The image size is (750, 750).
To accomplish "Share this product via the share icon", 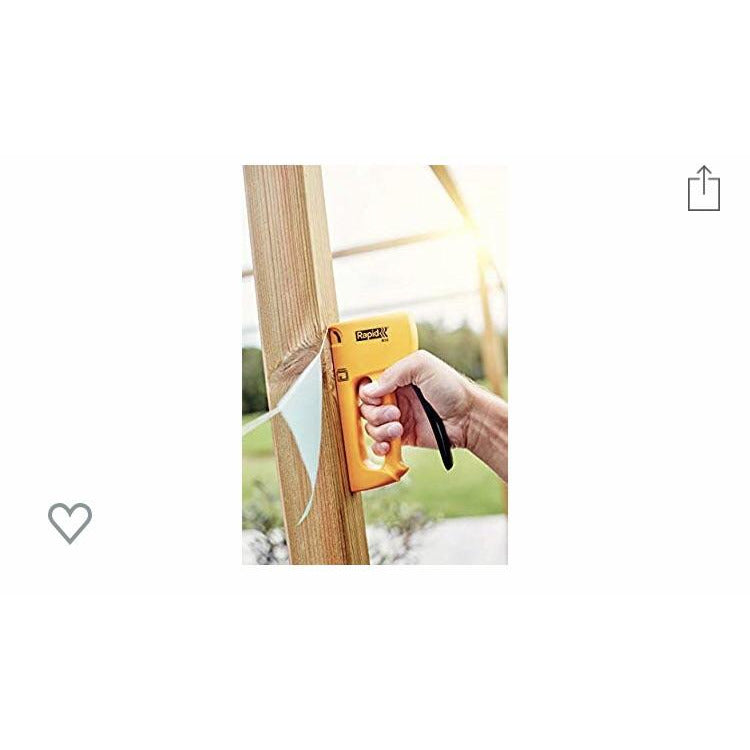I will click(703, 189).
